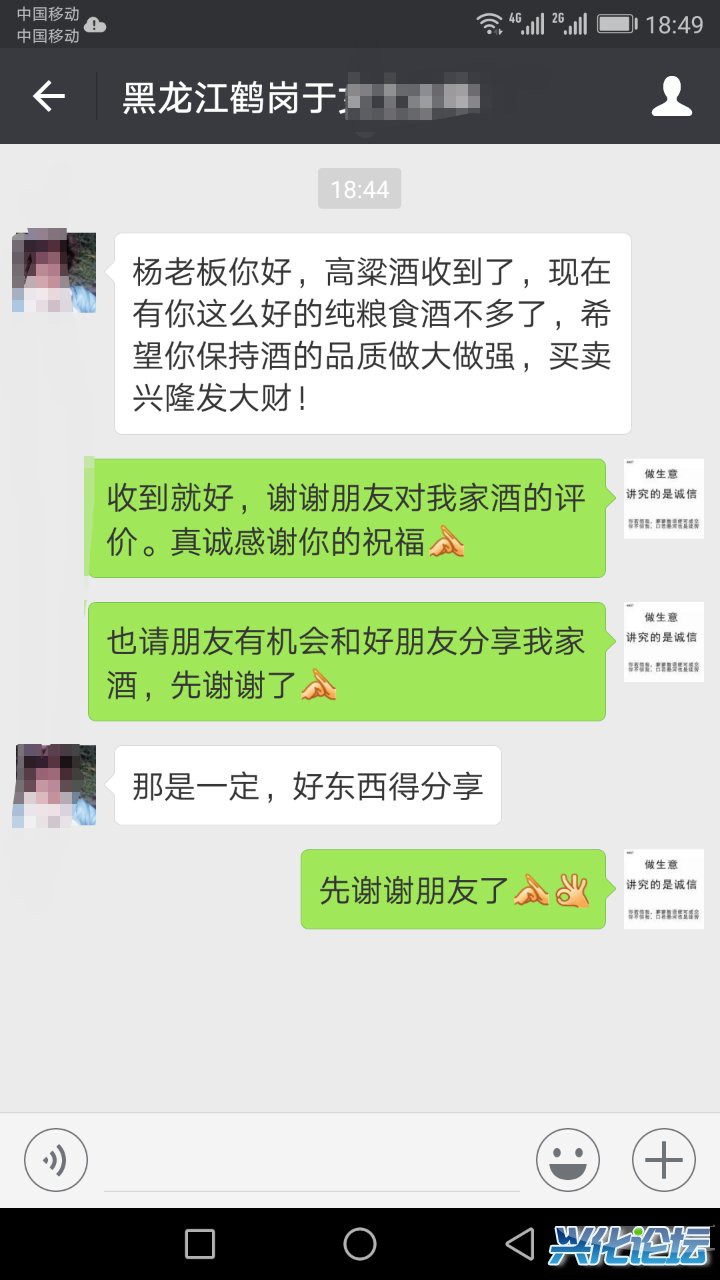This screenshot has width=720, height=1280.
Task: Tap the system home button
Action: coord(360,1244)
